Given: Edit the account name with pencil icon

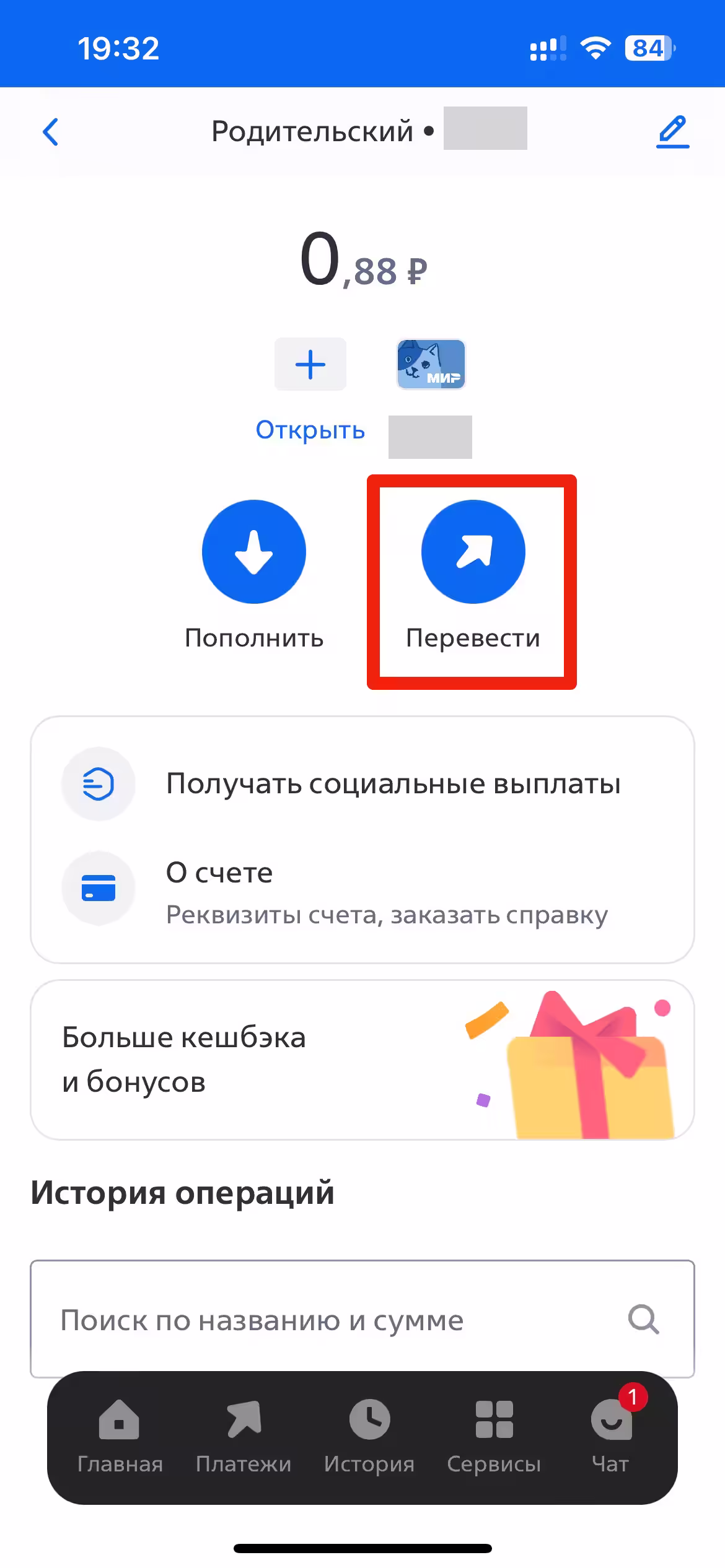Looking at the screenshot, I should [672, 131].
